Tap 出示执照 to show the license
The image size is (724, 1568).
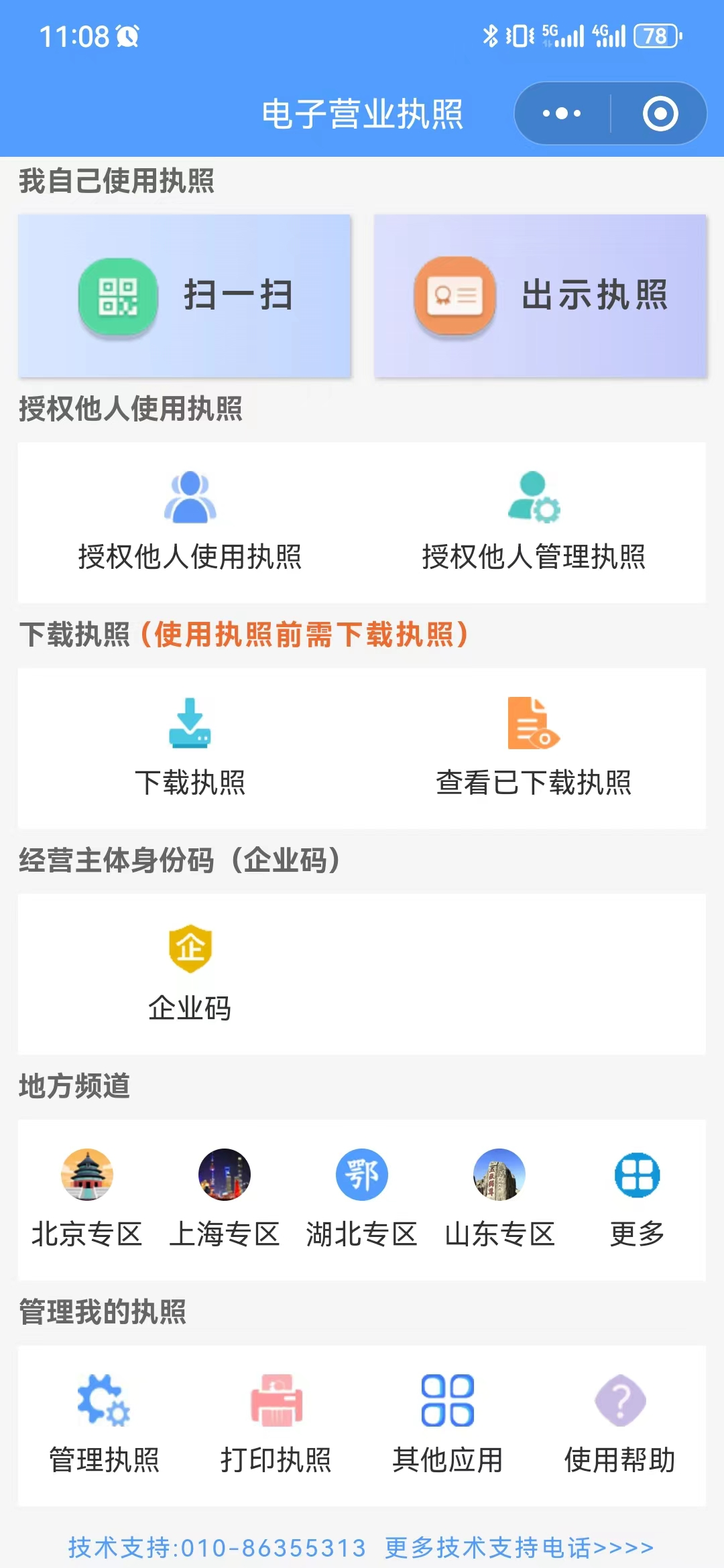coord(540,296)
